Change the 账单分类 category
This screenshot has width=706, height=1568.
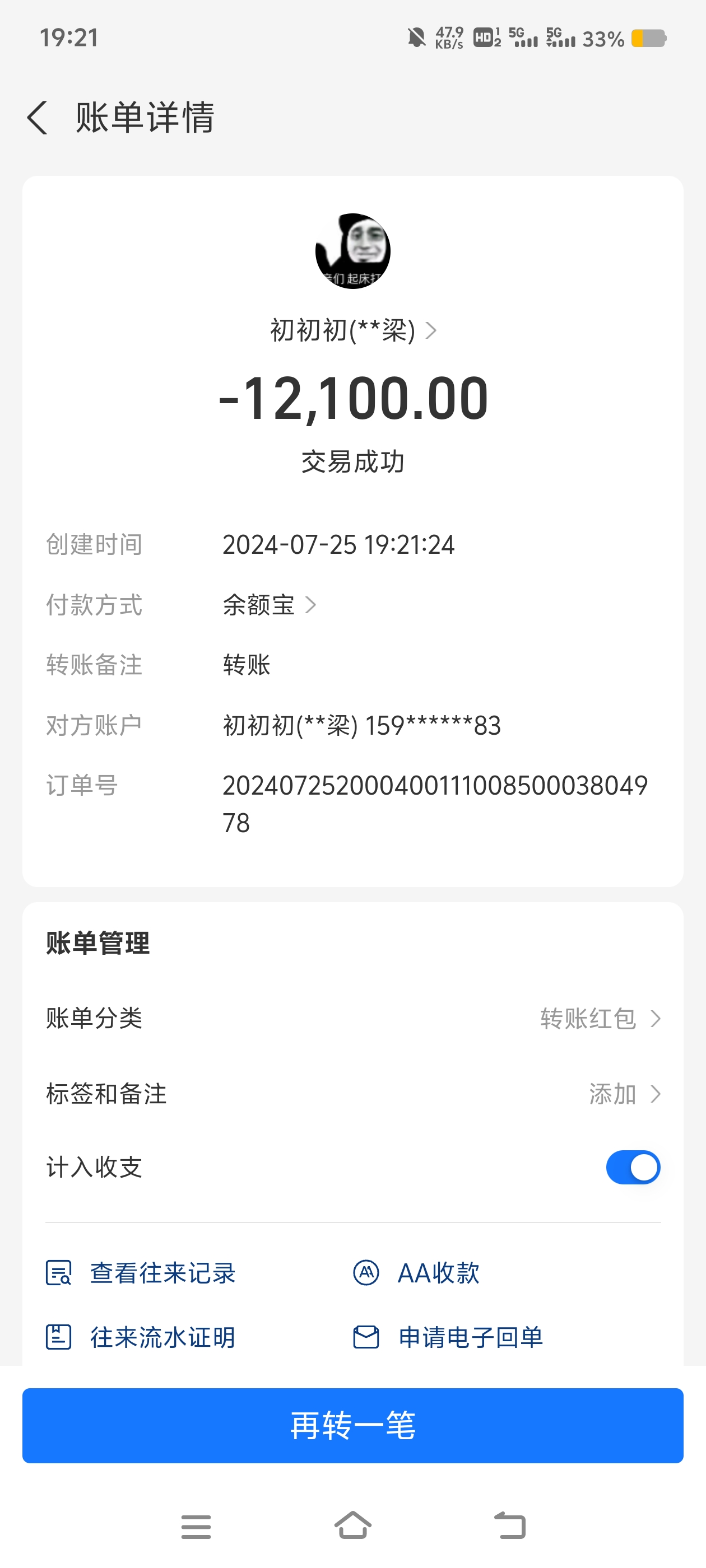[x=599, y=1018]
